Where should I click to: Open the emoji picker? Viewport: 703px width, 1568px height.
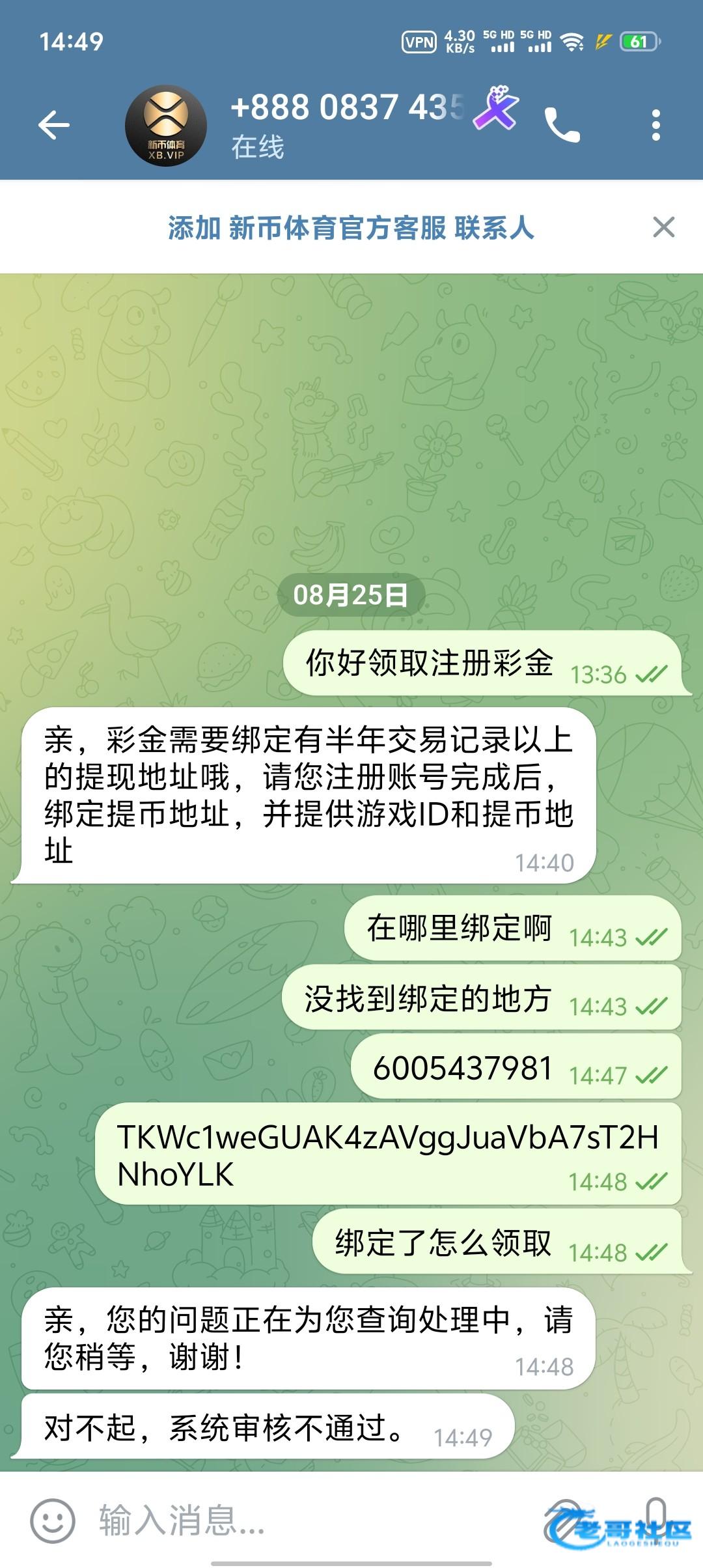[53, 1520]
